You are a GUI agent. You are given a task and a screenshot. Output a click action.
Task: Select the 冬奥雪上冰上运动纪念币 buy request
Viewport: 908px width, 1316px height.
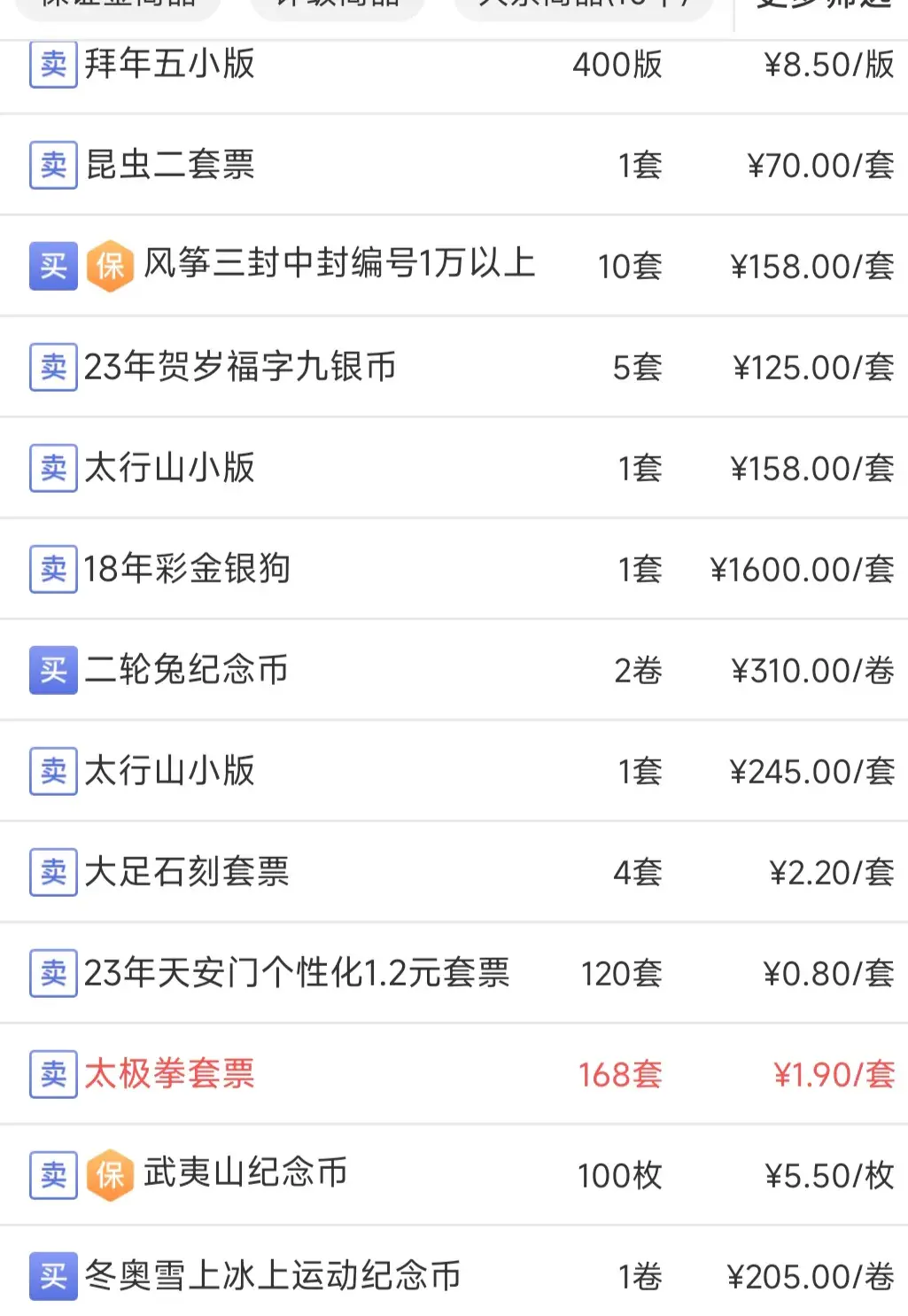pyautogui.click(x=272, y=1276)
